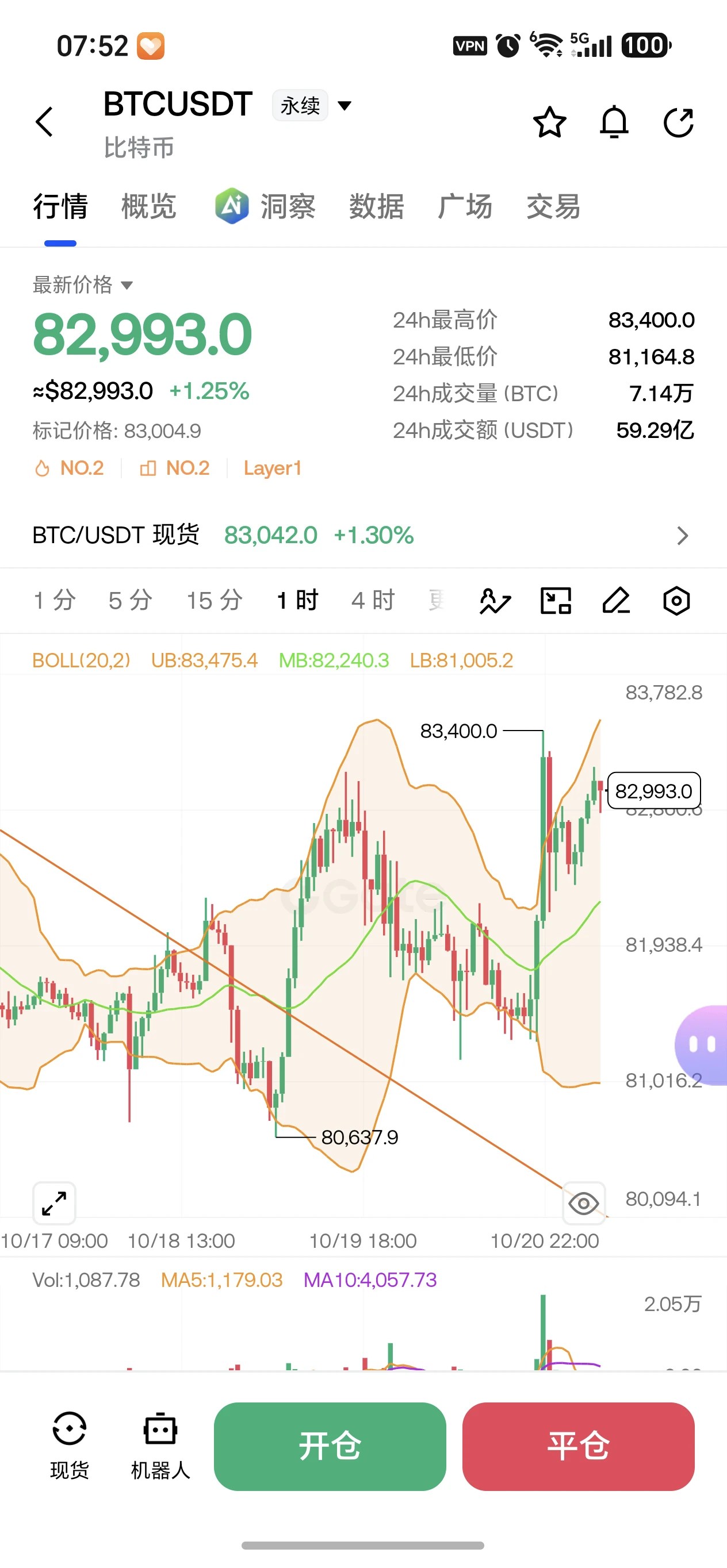Switch to the 广场 tab
Image resolution: width=727 pixels, height=1568 pixels.
pyautogui.click(x=465, y=206)
